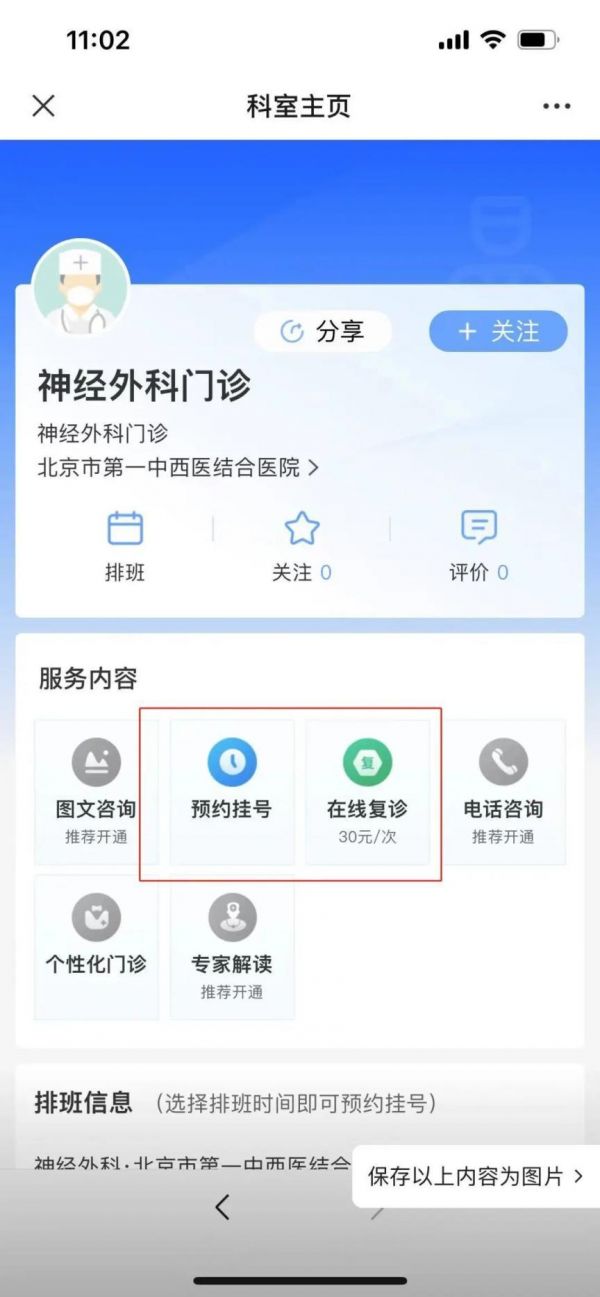600x1297 pixels.
Task: Tap the 关注 star counter
Action: pyautogui.click(x=302, y=546)
